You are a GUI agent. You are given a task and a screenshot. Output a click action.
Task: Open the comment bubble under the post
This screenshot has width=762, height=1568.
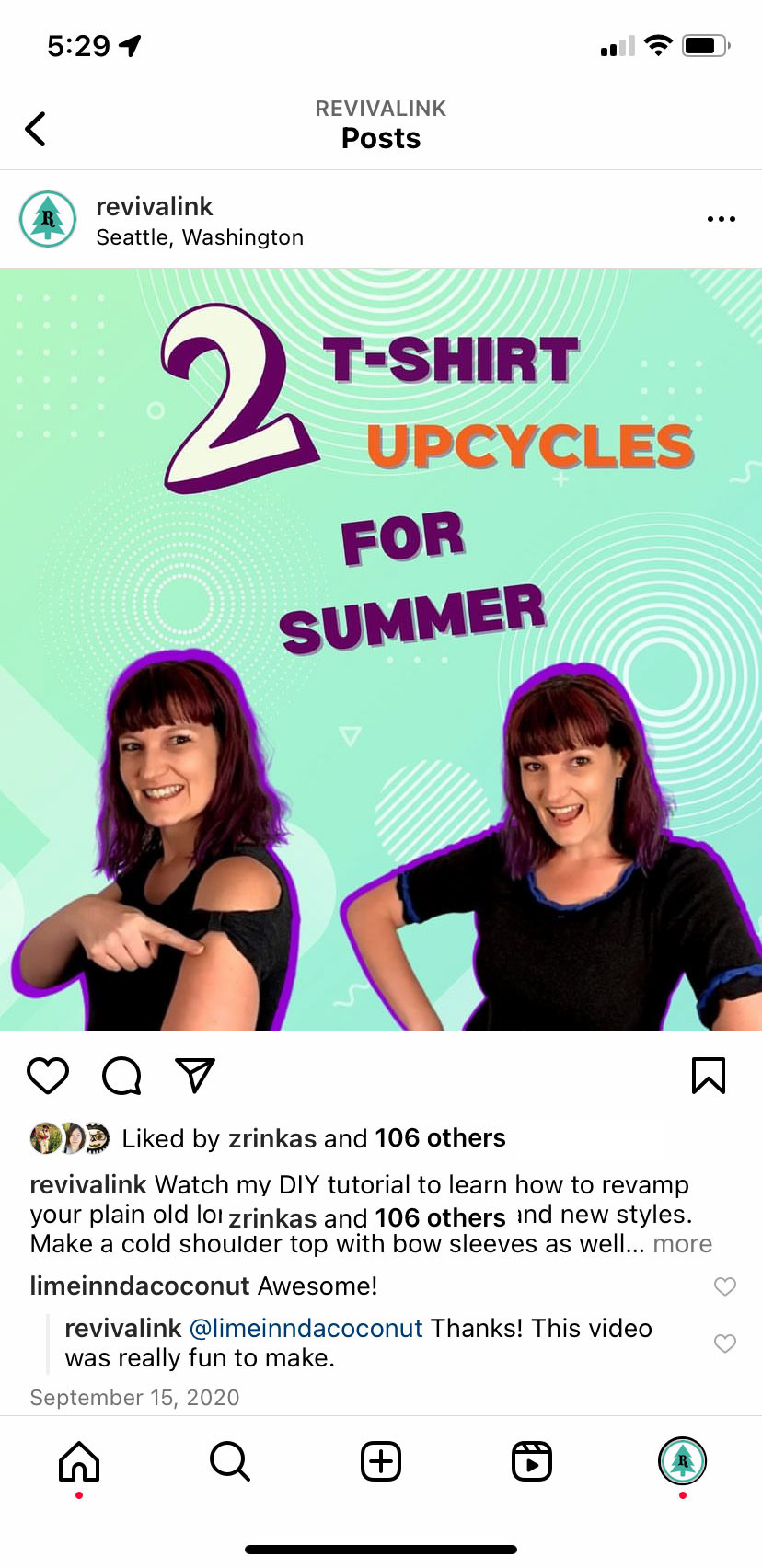click(x=121, y=1075)
